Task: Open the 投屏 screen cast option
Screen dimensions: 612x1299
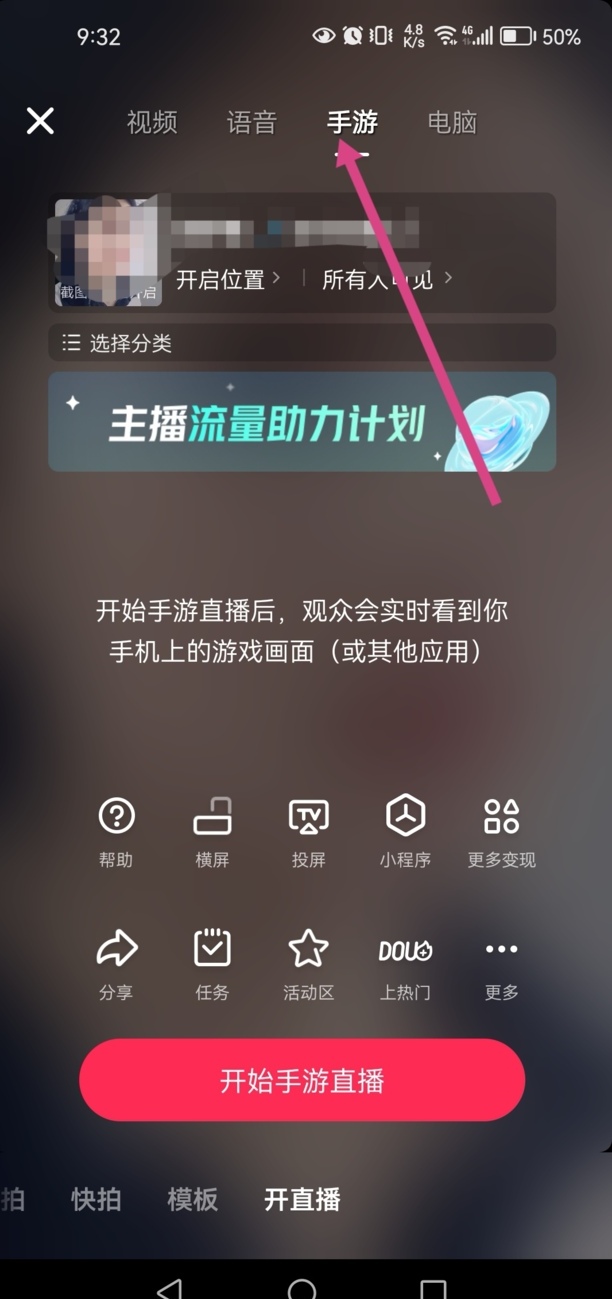Action: coord(308,830)
